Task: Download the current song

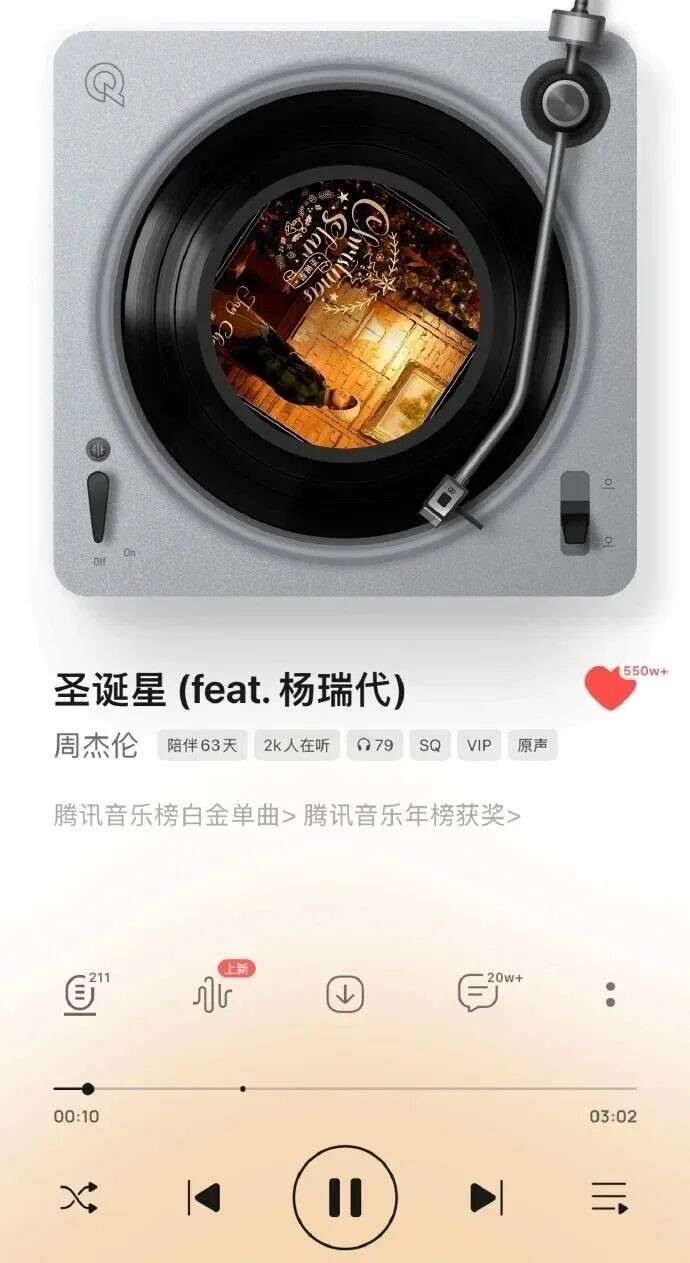Action: coord(345,995)
